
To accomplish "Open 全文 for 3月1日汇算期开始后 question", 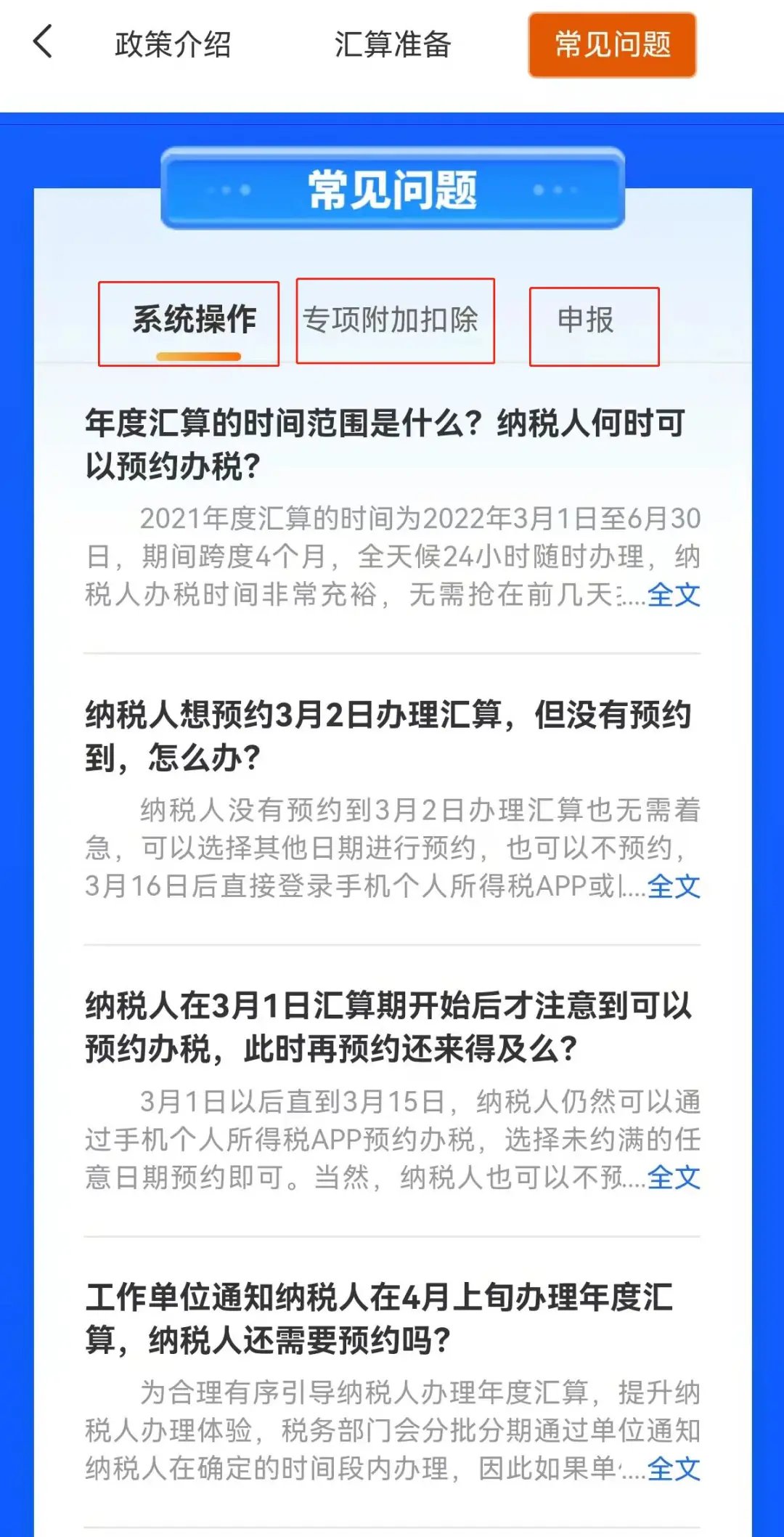I will coord(673,1177).
